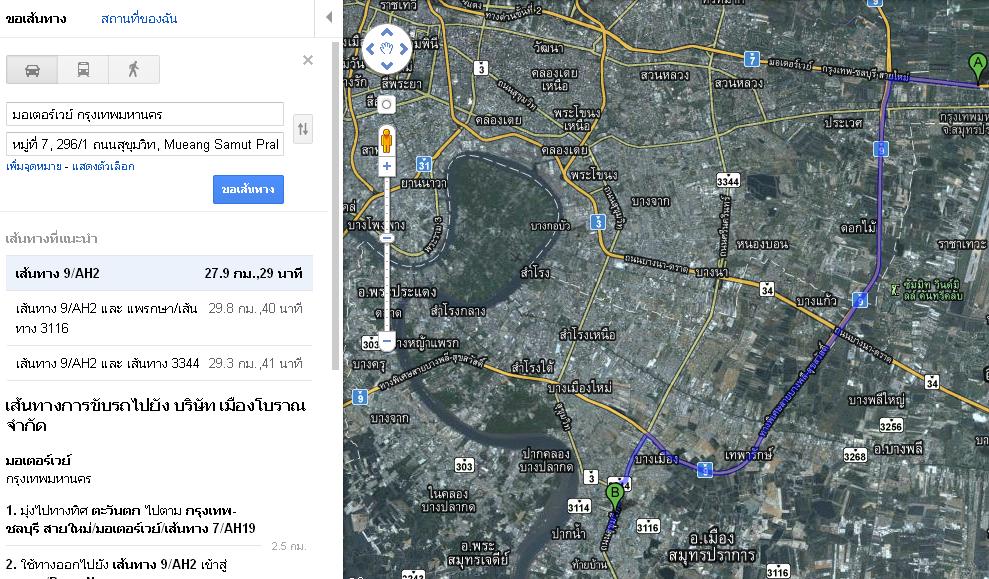Tap the blue ขอเส้นทาง button
The image size is (989, 579).
[248, 189]
